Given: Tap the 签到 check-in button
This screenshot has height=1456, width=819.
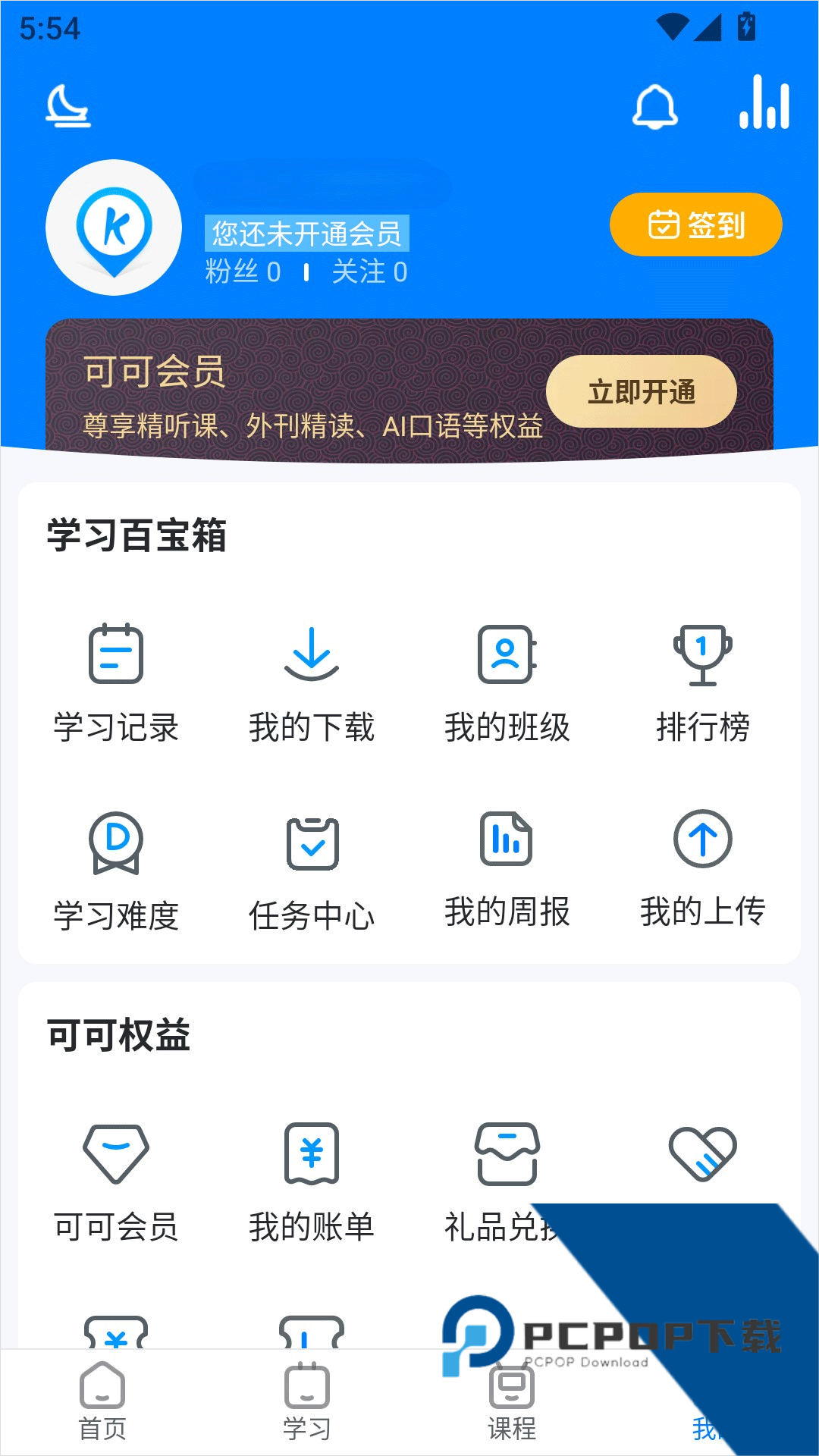Looking at the screenshot, I should tap(695, 225).
